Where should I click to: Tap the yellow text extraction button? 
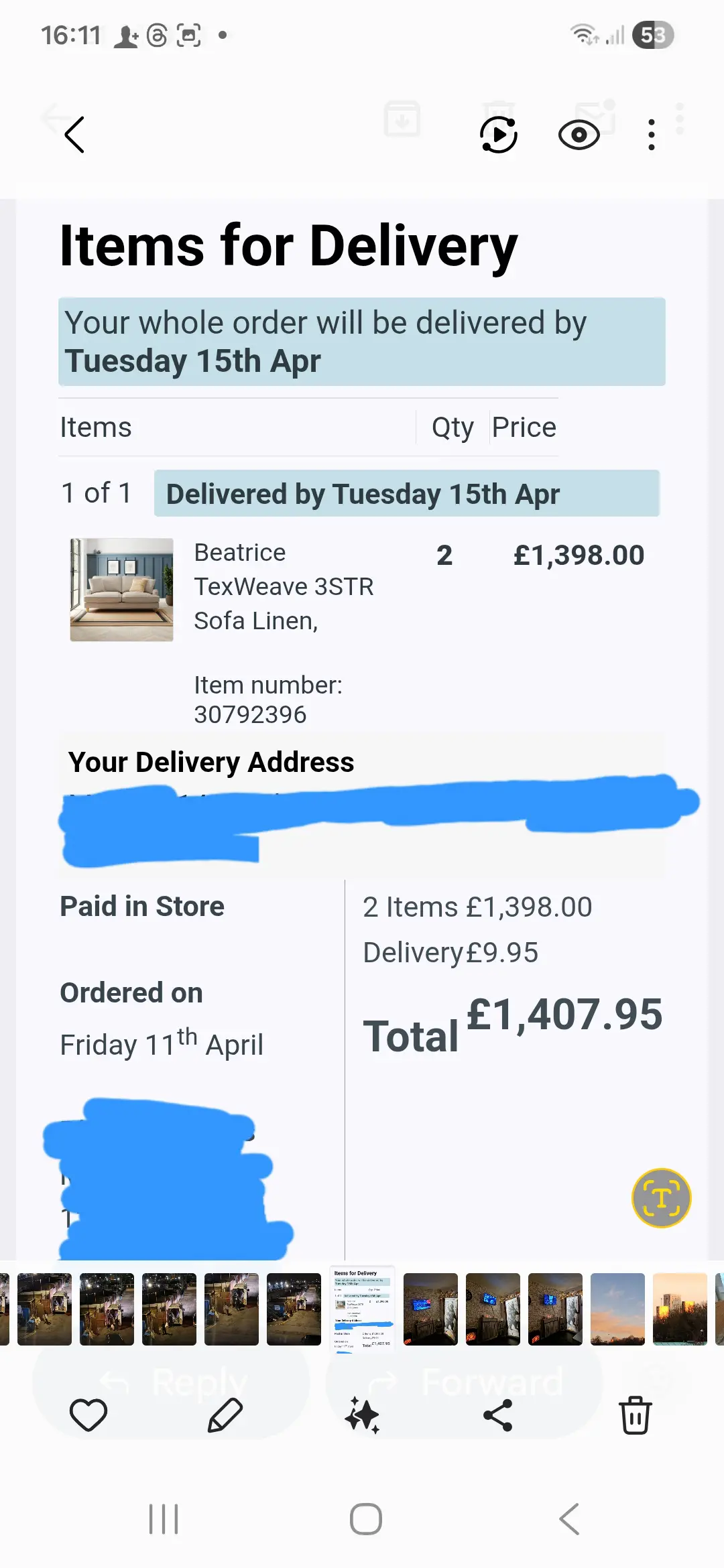coord(661,1197)
